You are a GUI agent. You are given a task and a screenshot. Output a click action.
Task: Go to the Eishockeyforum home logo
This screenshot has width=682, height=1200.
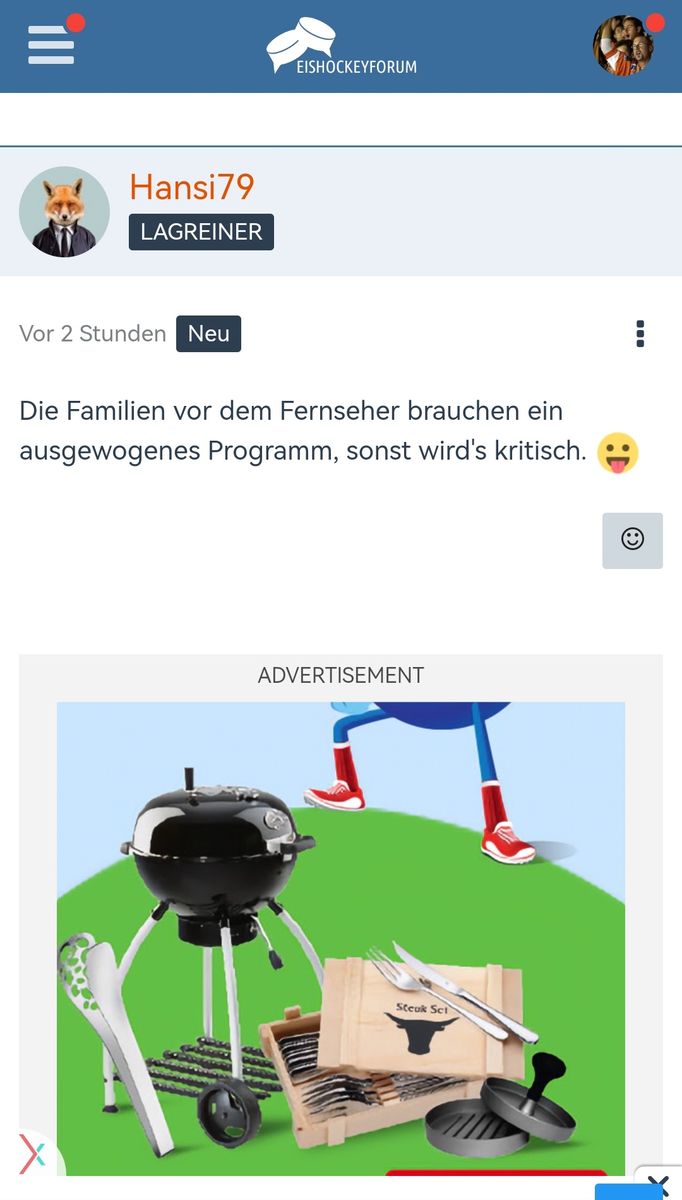tap(341, 46)
